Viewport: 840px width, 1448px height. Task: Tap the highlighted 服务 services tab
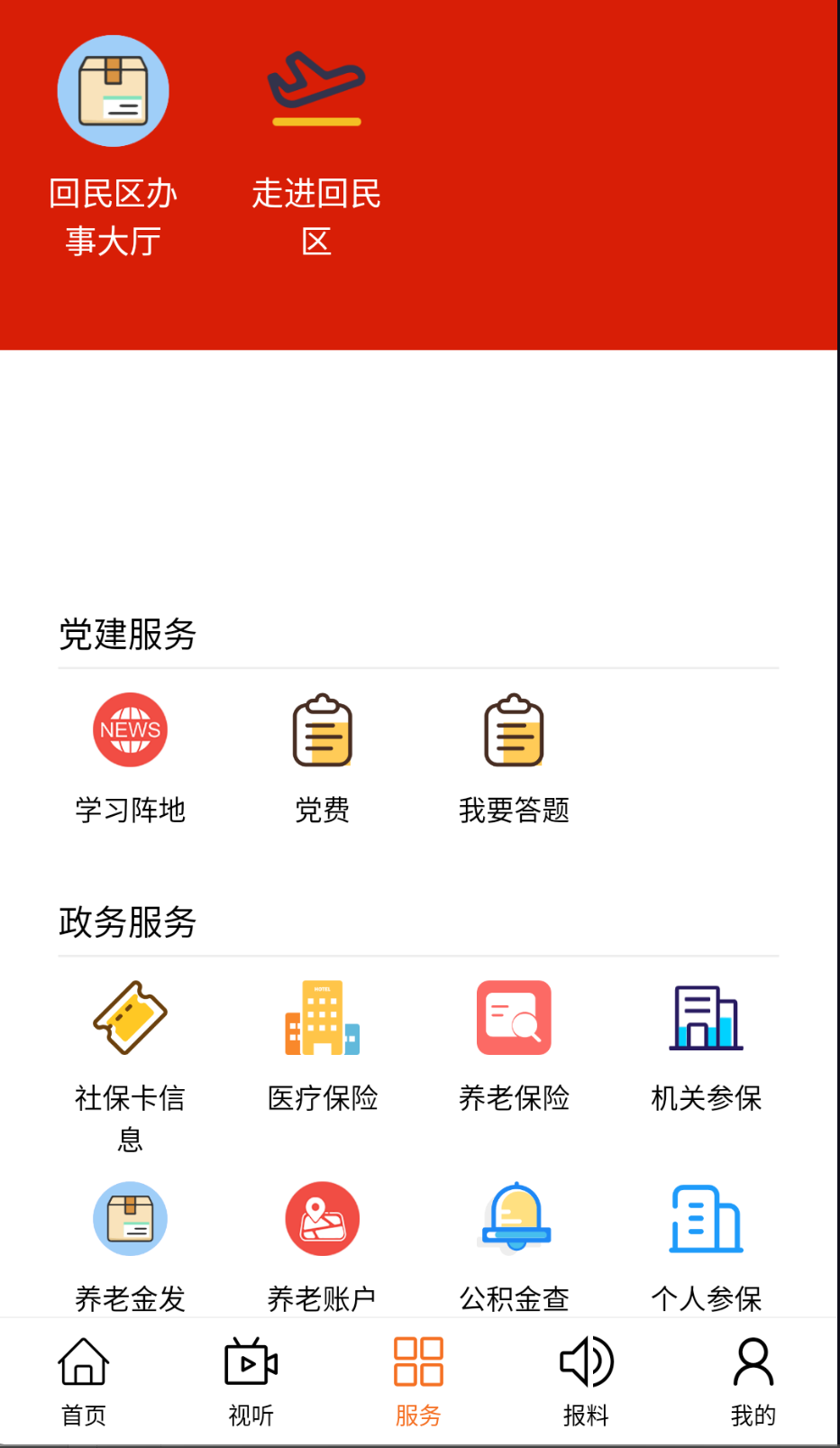tap(417, 1379)
